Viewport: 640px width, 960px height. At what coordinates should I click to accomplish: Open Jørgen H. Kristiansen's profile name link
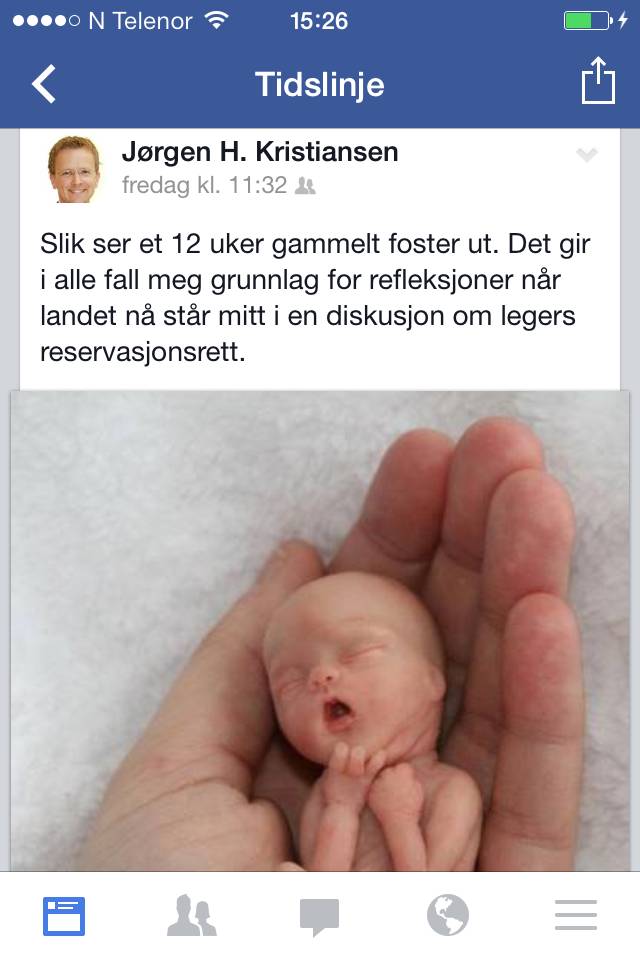tap(260, 152)
